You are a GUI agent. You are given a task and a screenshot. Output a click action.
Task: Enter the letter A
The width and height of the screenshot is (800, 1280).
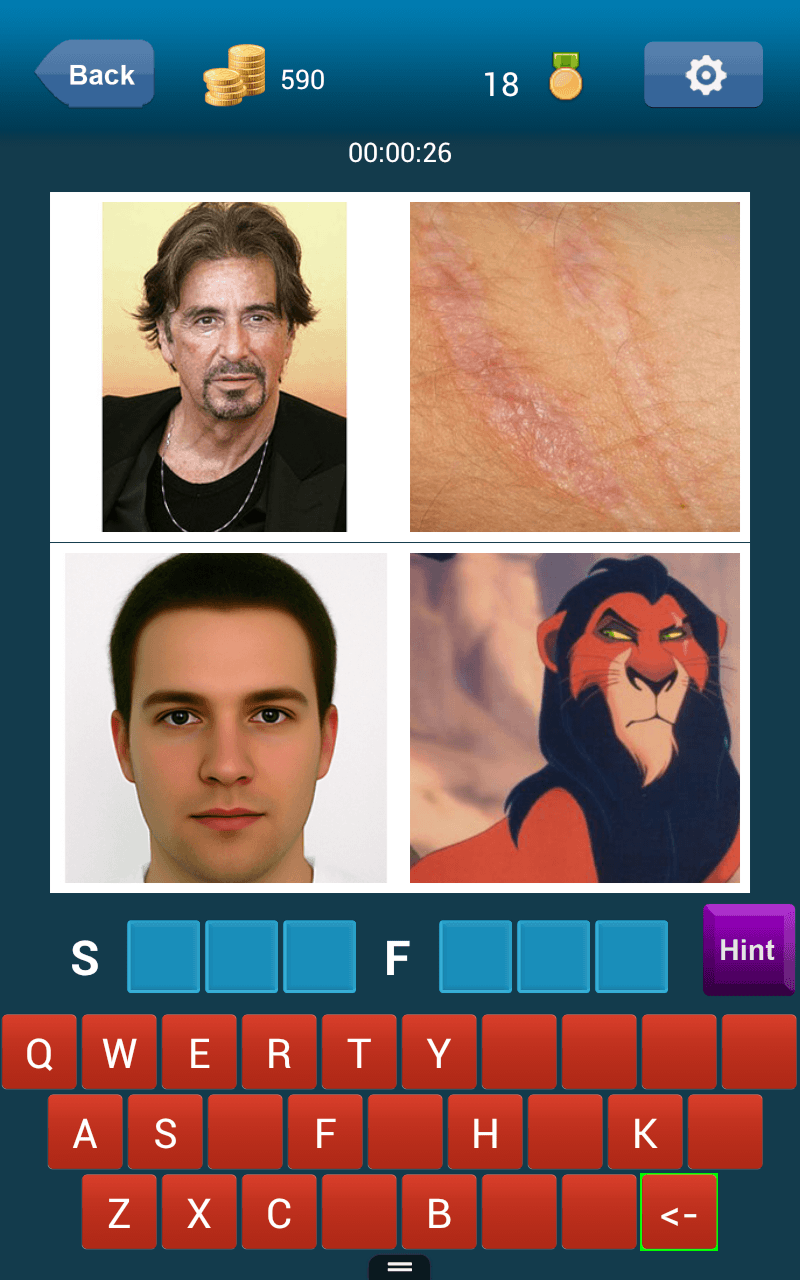pyautogui.click(x=85, y=1132)
